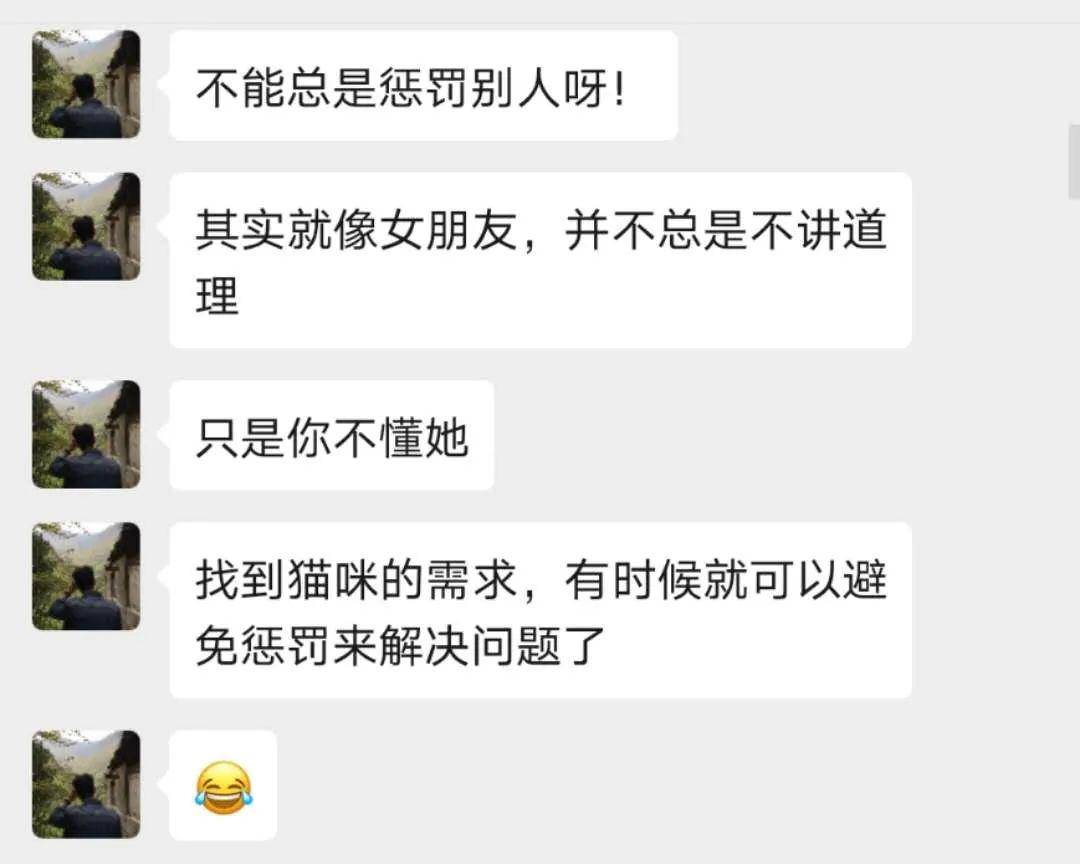Open sender's avatar beside "不能总是惩罚别人呀!"
The width and height of the screenshot is (1080, 864).
coord(86,84)
